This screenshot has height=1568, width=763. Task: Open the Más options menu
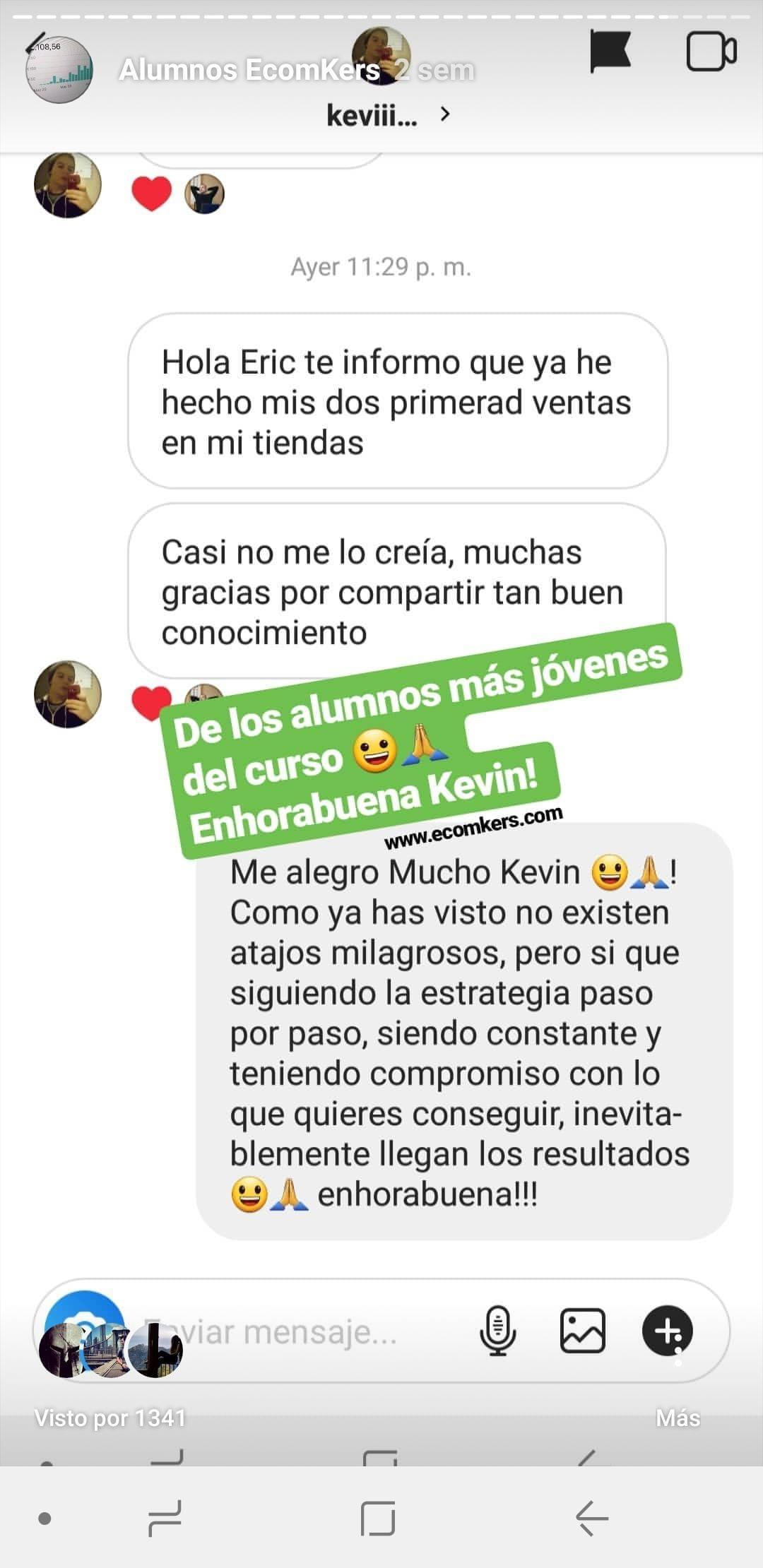coord(677,1418)
